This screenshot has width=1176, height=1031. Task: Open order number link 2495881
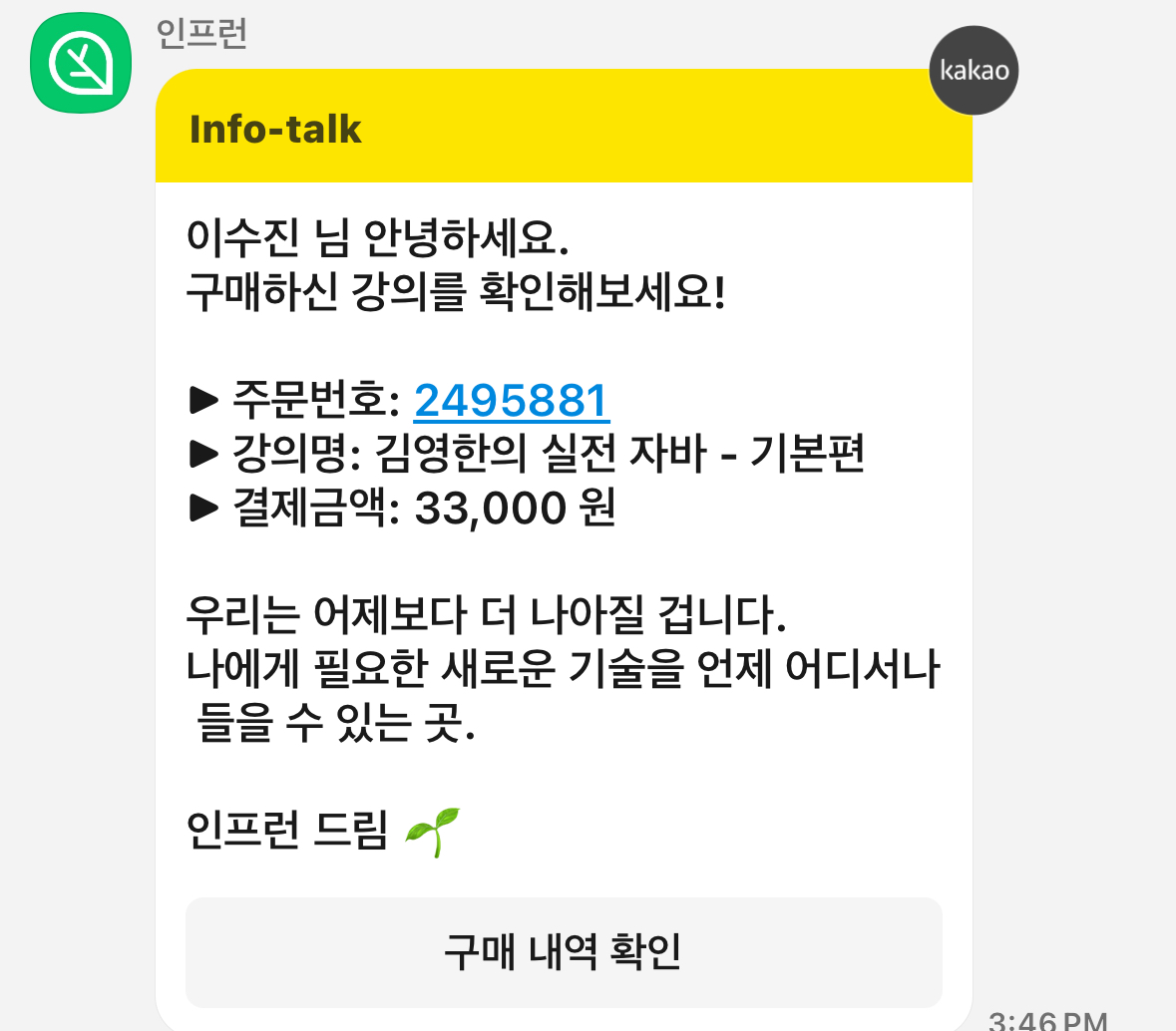tap(511, 401)
